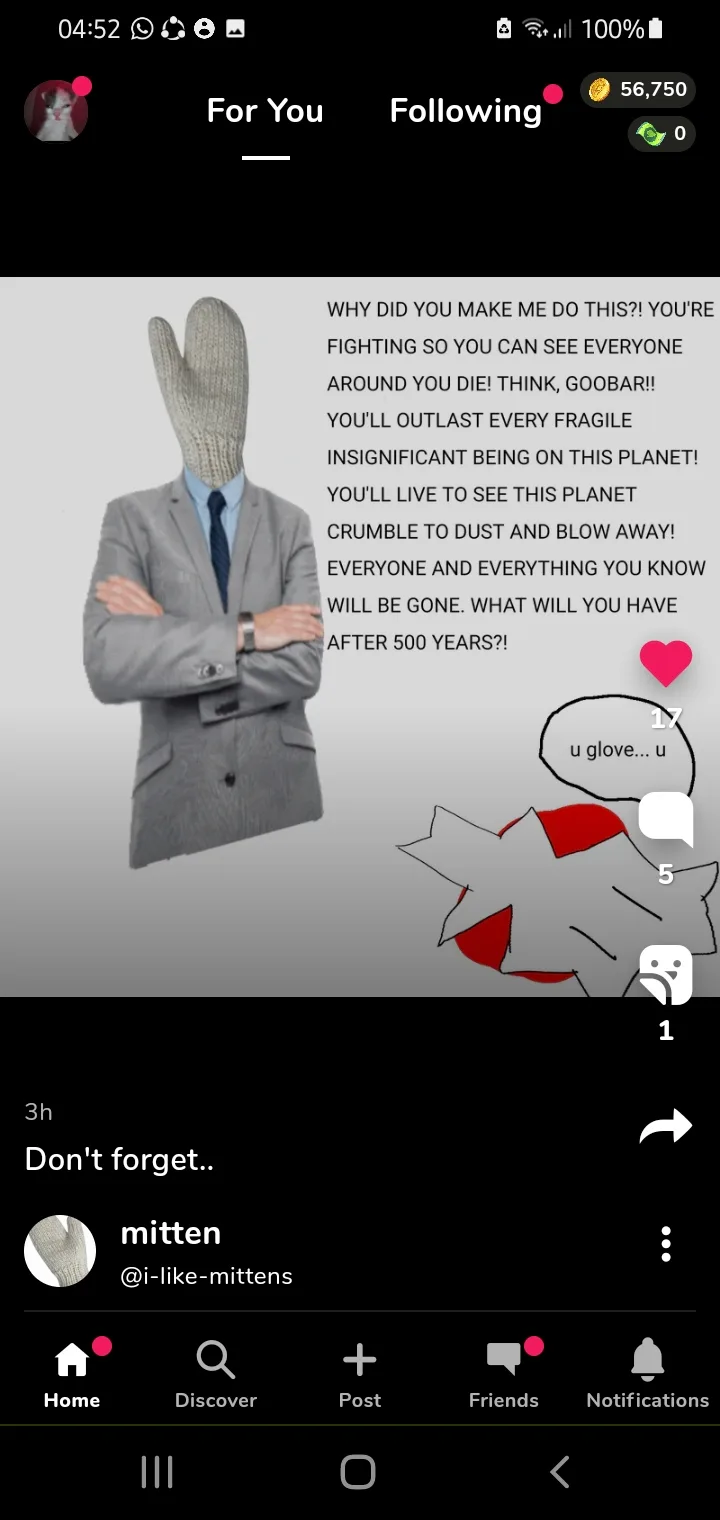The height and width of the screenshot is (1520, 720).
Task: Switch to the Following tab
Action: 466,111
